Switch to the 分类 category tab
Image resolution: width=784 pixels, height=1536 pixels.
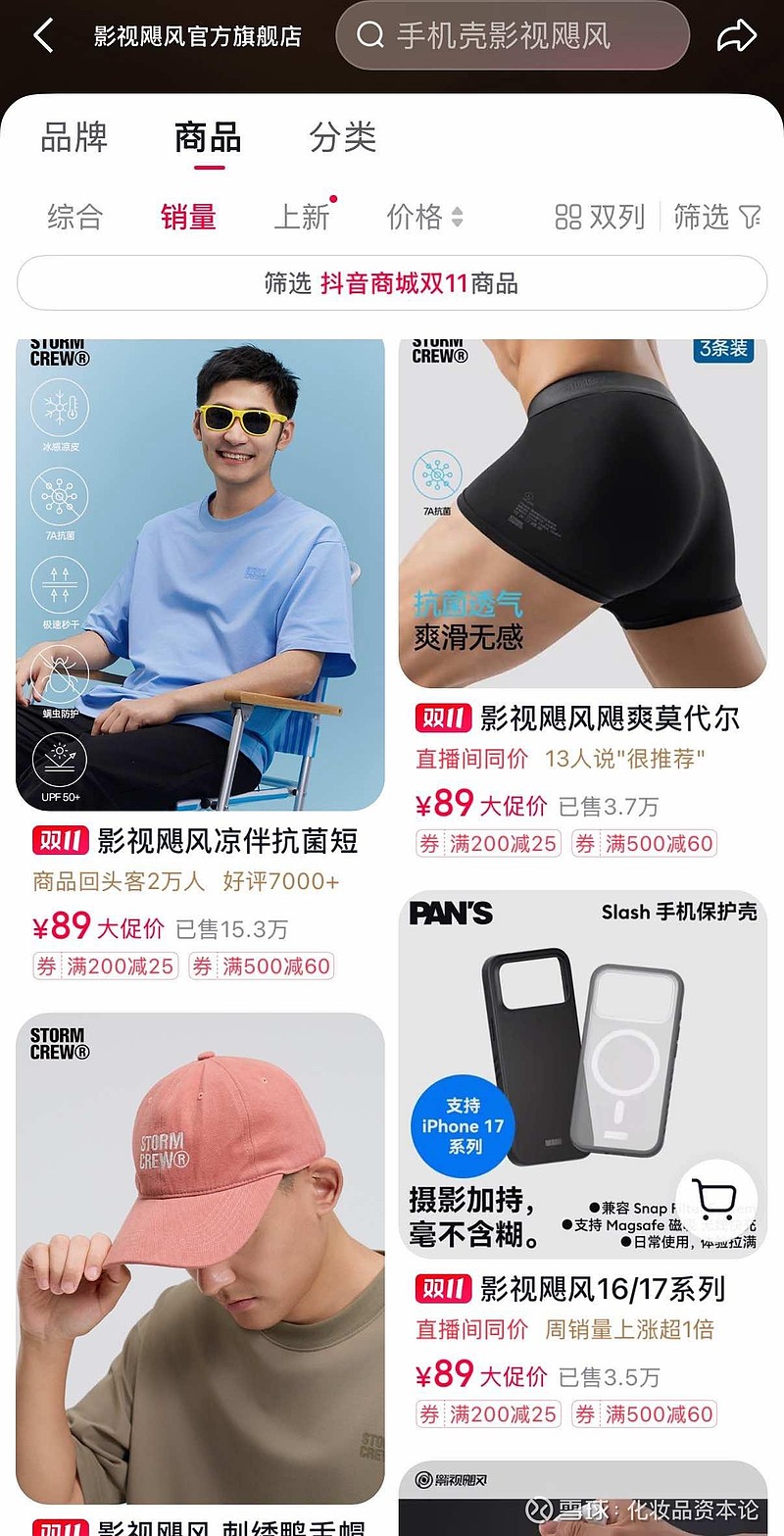(345, 139)
